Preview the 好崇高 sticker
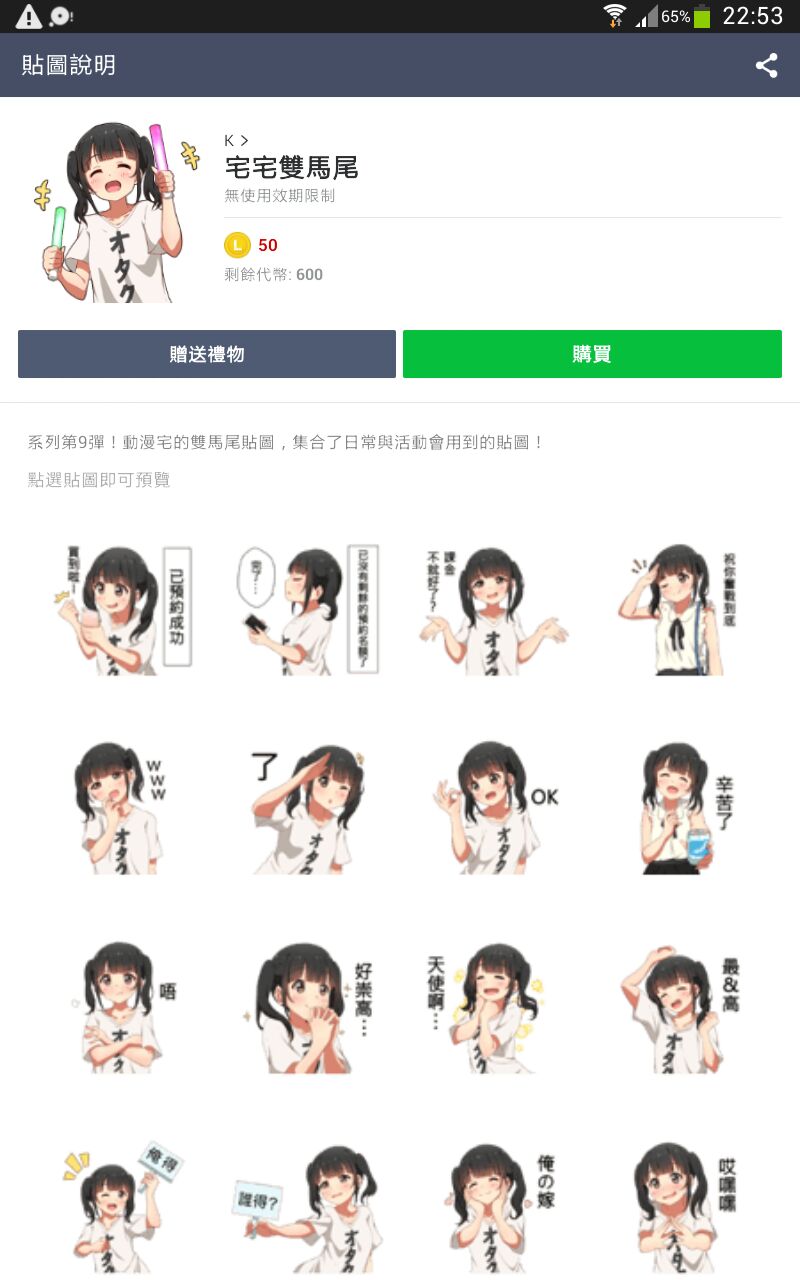 tap(306, 1006)
